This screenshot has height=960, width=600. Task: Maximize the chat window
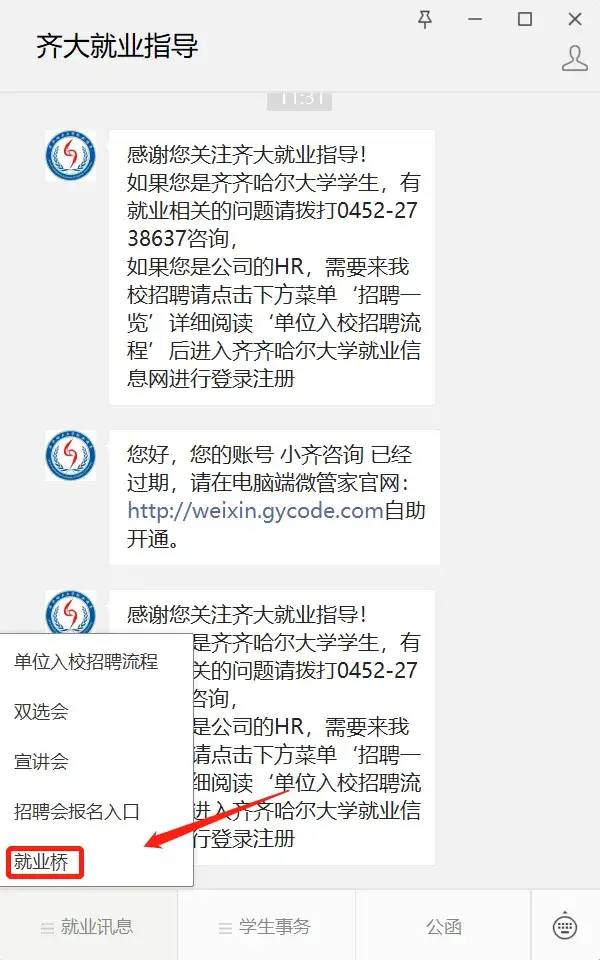click(525, 19)
